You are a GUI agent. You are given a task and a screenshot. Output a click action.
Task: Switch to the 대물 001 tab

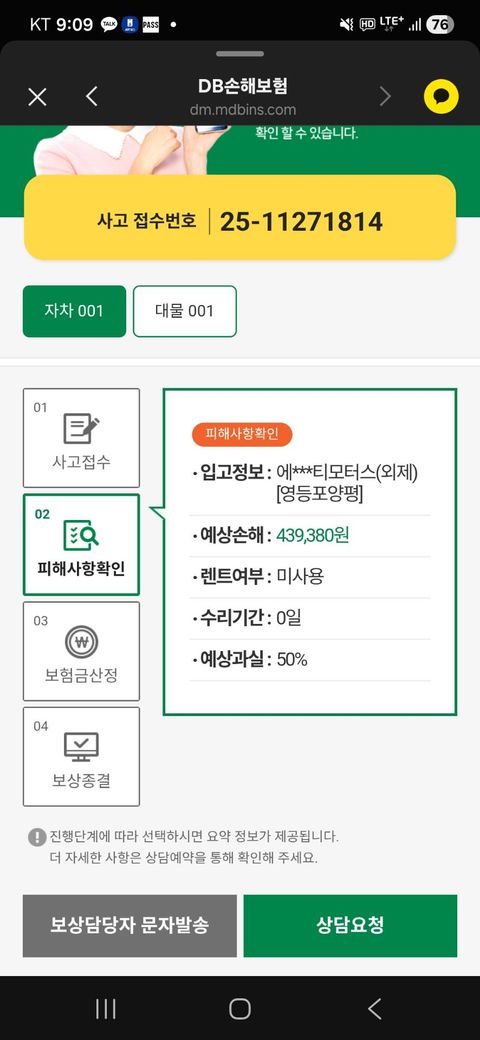tap(185, 311)
